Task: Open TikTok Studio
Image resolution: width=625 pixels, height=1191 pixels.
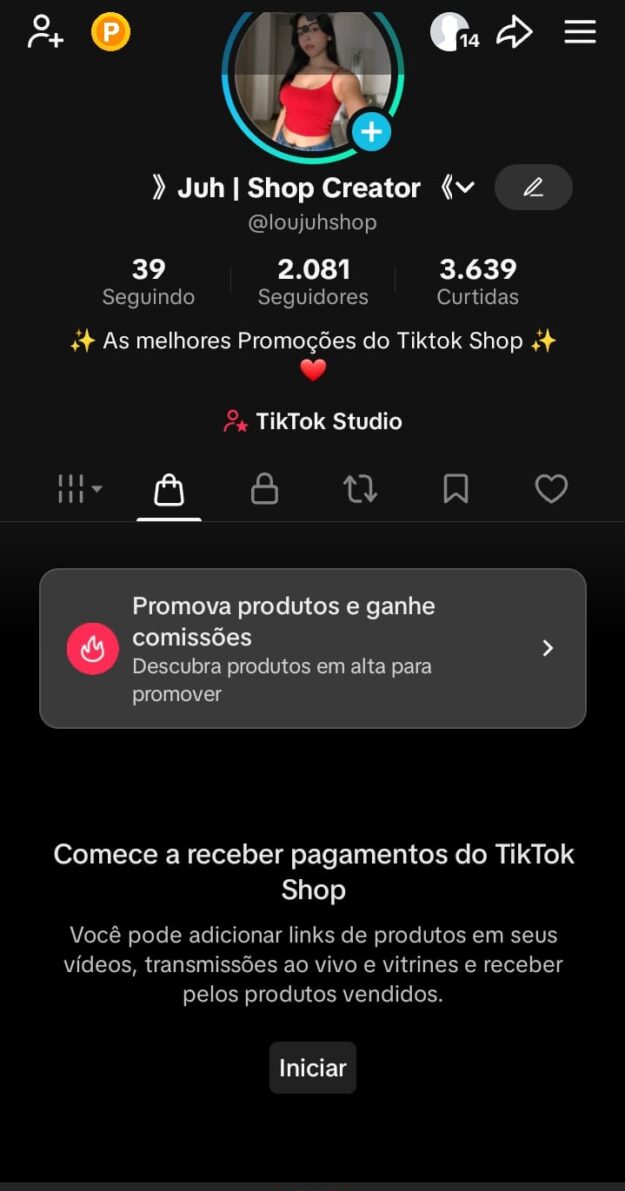Action: pyautogui.click(x=313, y=421)
